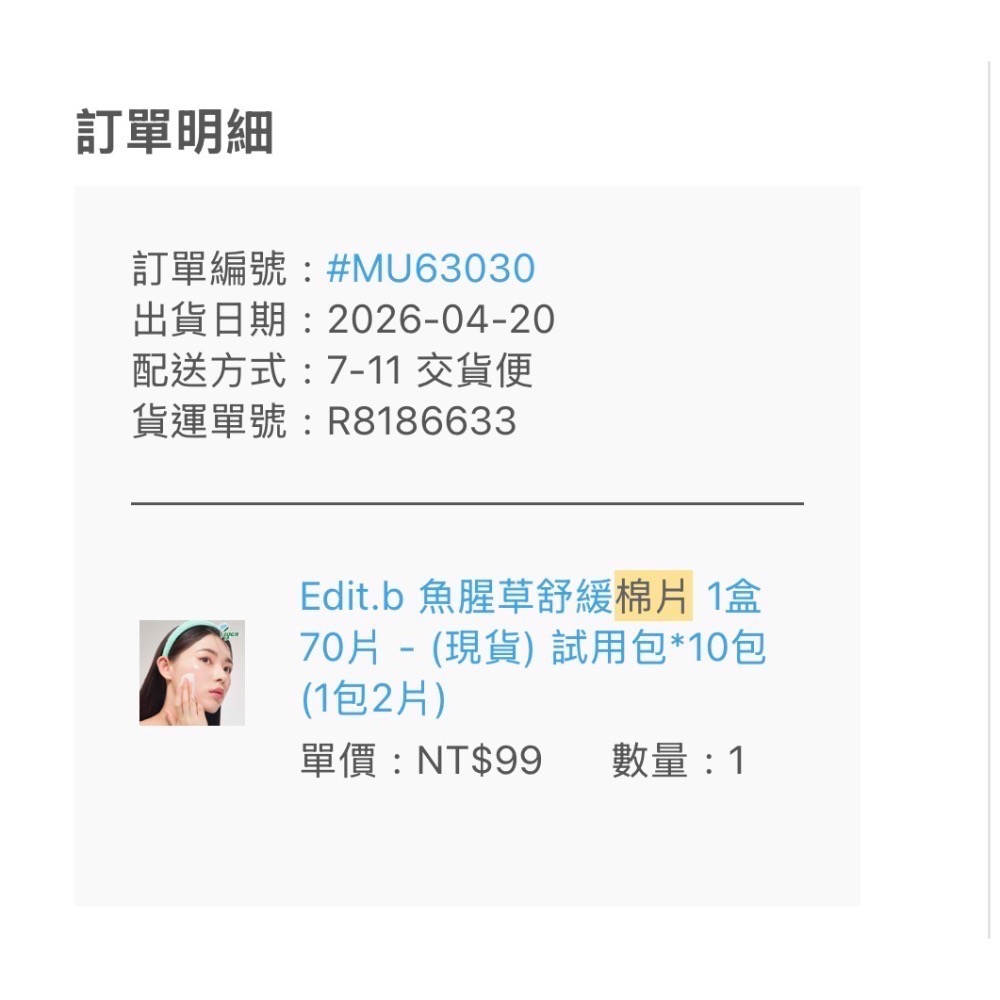The width and height of the screenshot is (1000, 1000).
Task: Tap the product thumbnail image
Action: click(x=192, y=672)
